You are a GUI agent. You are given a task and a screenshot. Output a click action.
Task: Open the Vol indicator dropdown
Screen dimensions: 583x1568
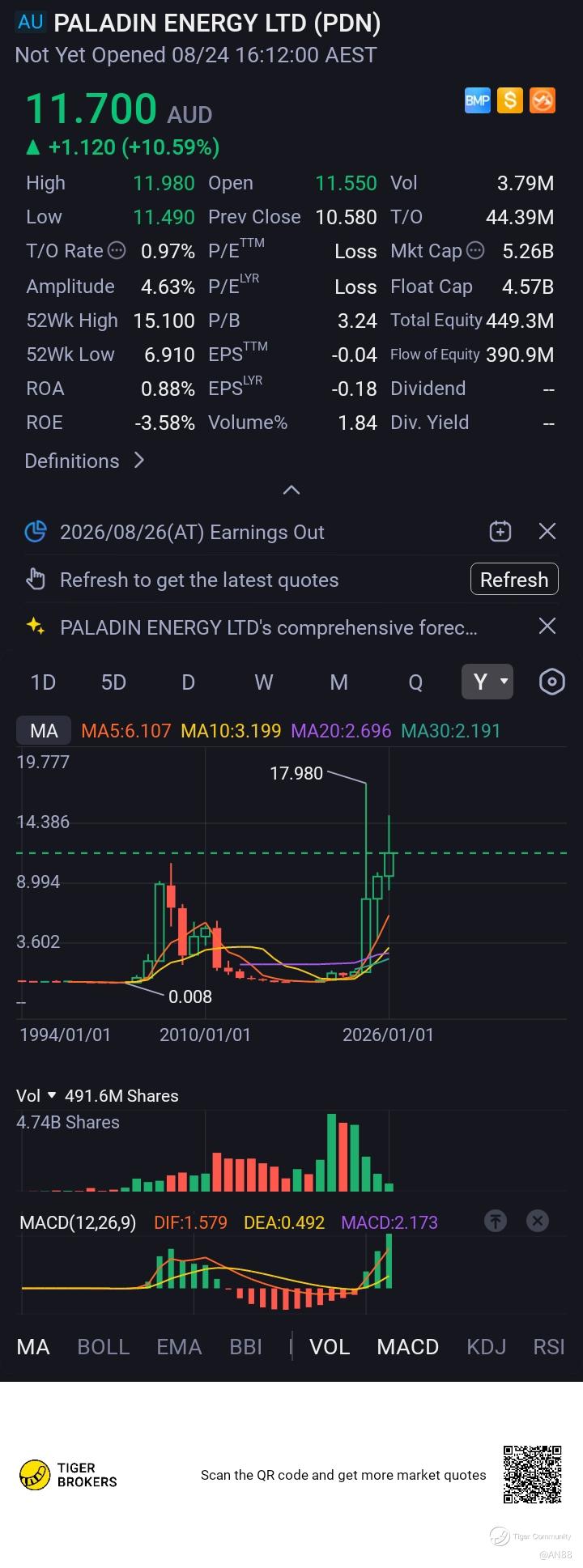point(36,1095)
